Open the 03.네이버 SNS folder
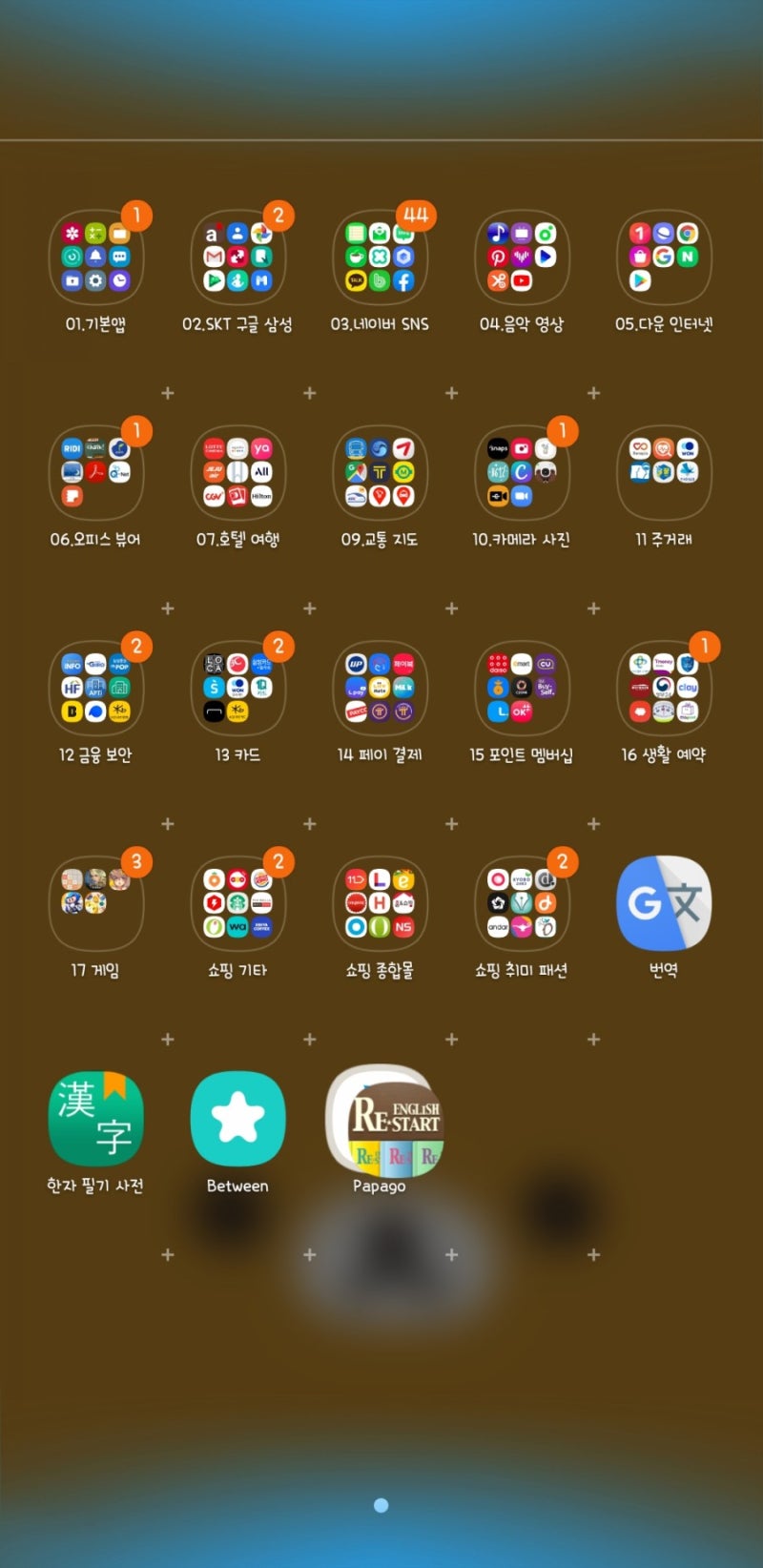 click(x=380, y=258)
